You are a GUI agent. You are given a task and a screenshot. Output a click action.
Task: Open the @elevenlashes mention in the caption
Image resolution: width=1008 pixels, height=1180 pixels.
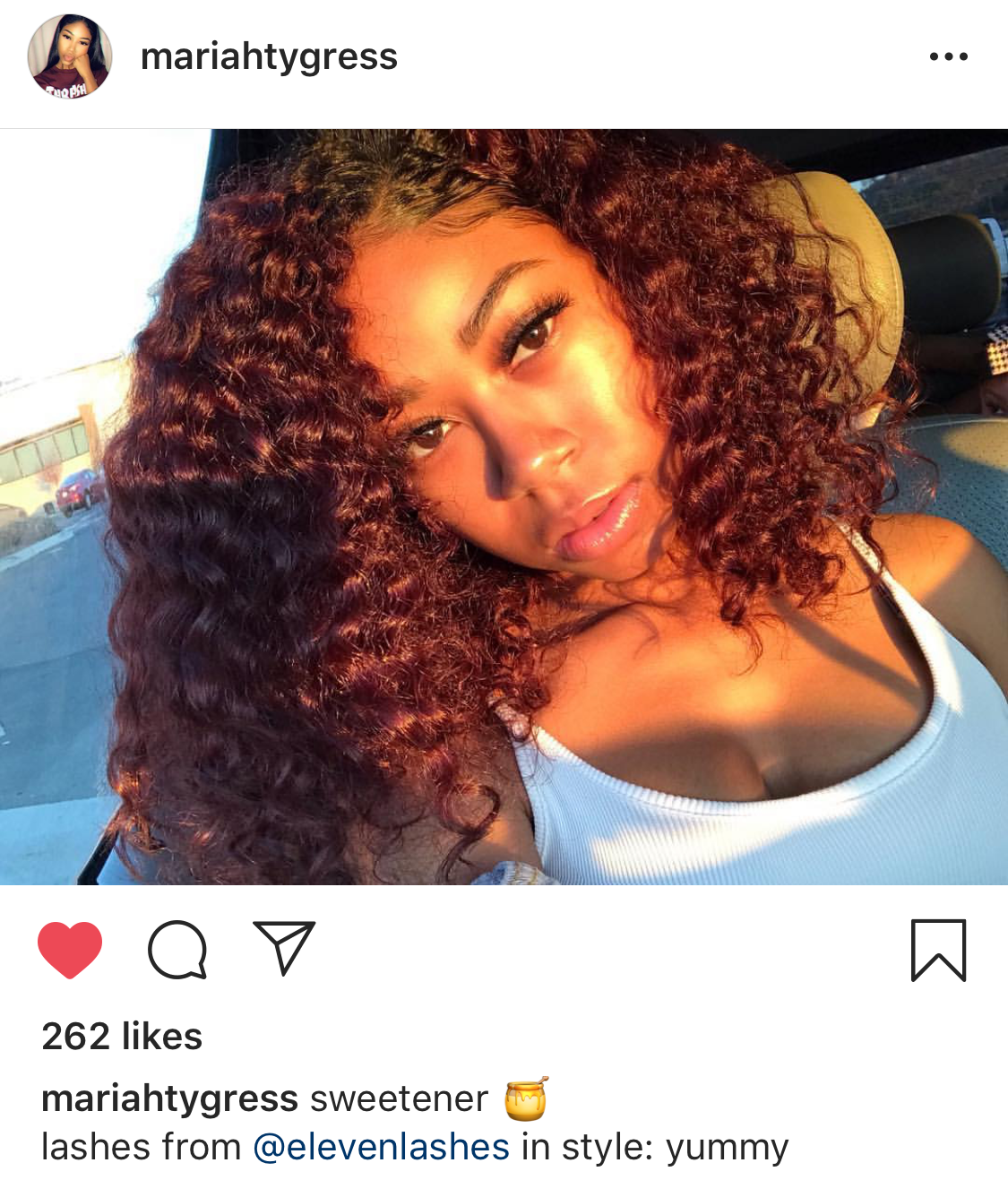[381, 1147]
